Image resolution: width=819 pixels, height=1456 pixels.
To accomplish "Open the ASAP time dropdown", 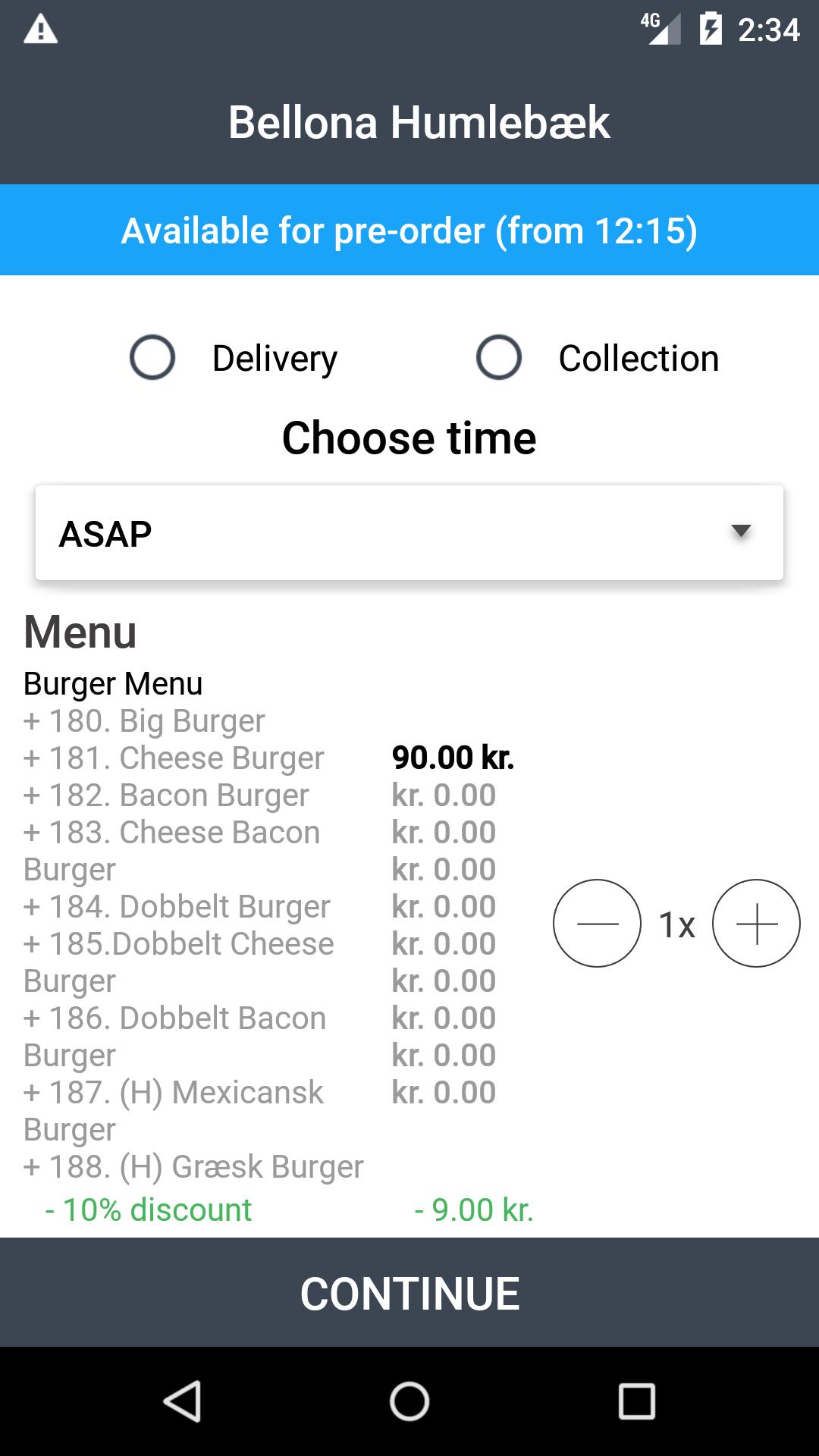I will pyautogui.click(x=409, y=533).
